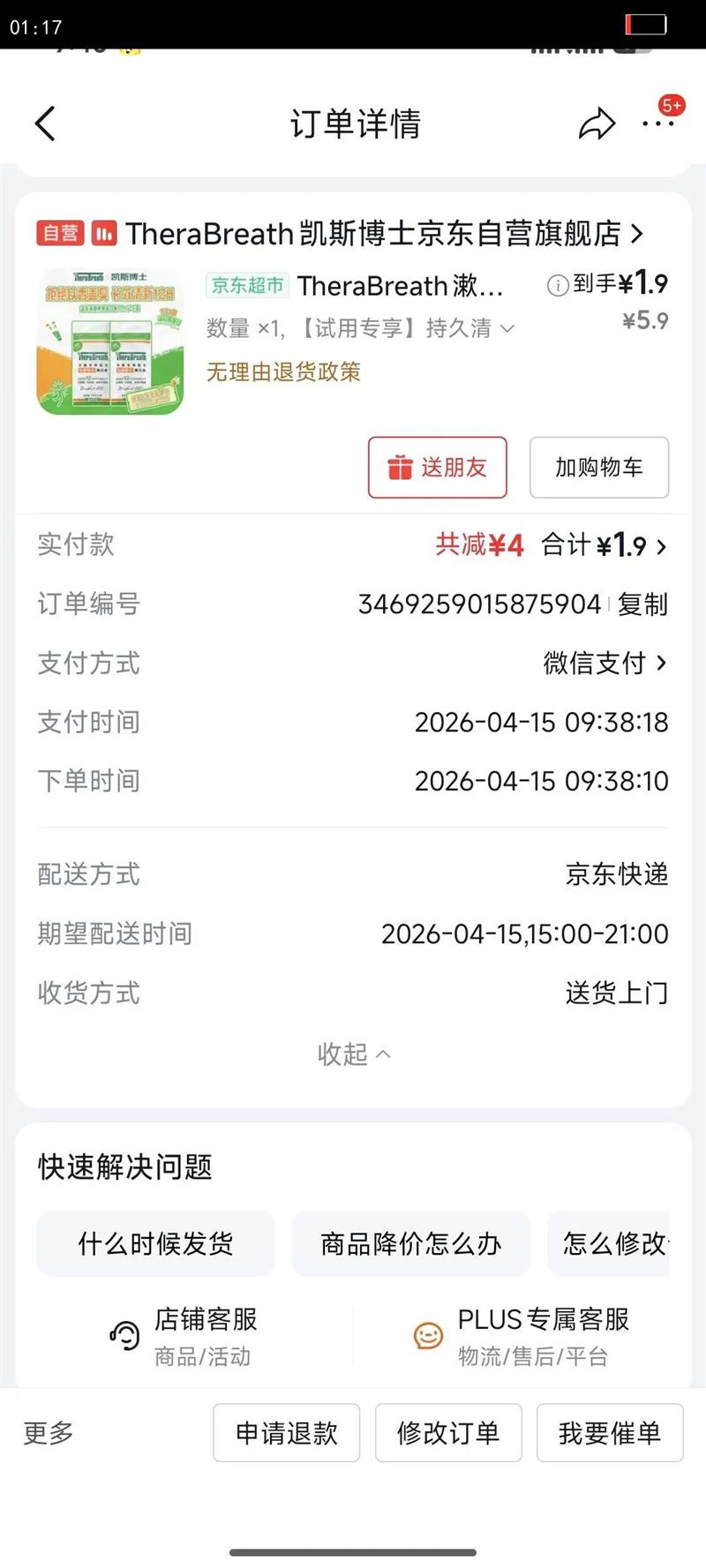The height and width of the screenshot is (1568, 706).
Task: Tap 我要催单 to rush the order
Action: (x=610, y=1433)
